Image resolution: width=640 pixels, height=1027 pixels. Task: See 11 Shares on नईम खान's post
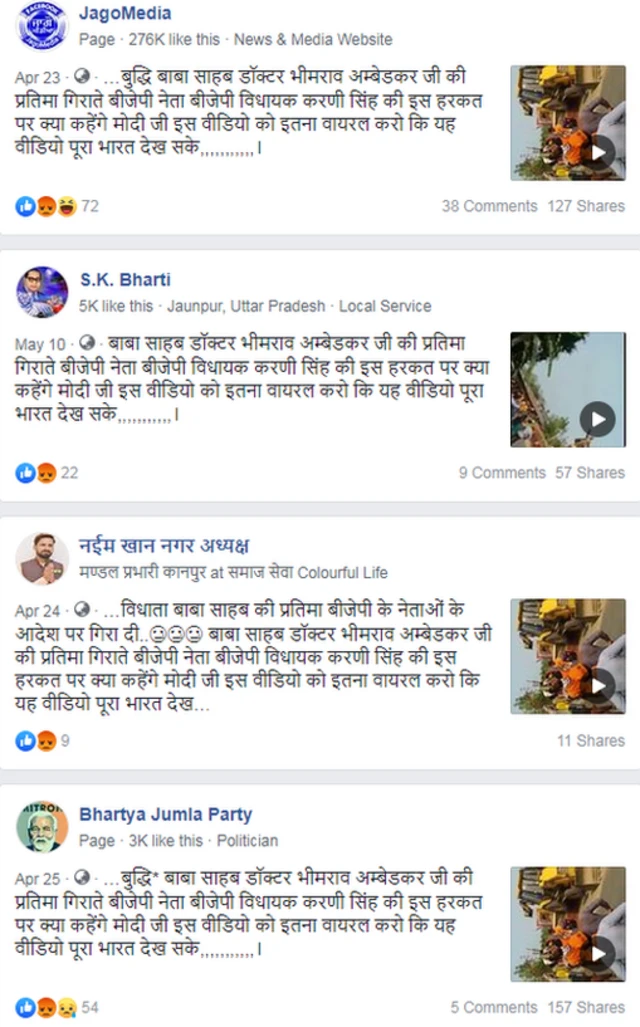(590, 741)
